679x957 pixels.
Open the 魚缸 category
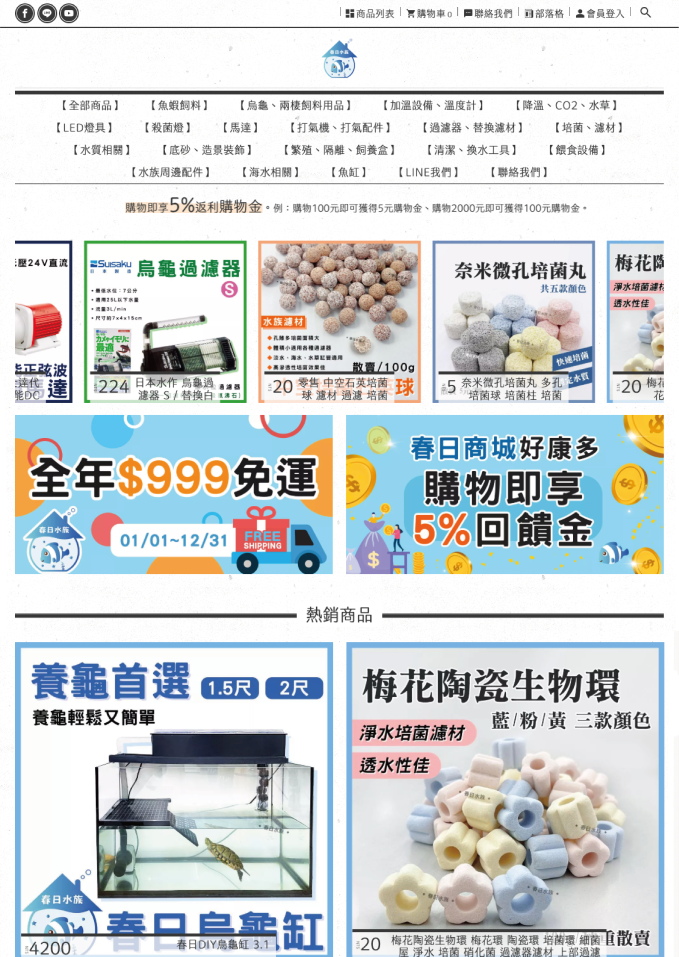(x=351, y=172)
